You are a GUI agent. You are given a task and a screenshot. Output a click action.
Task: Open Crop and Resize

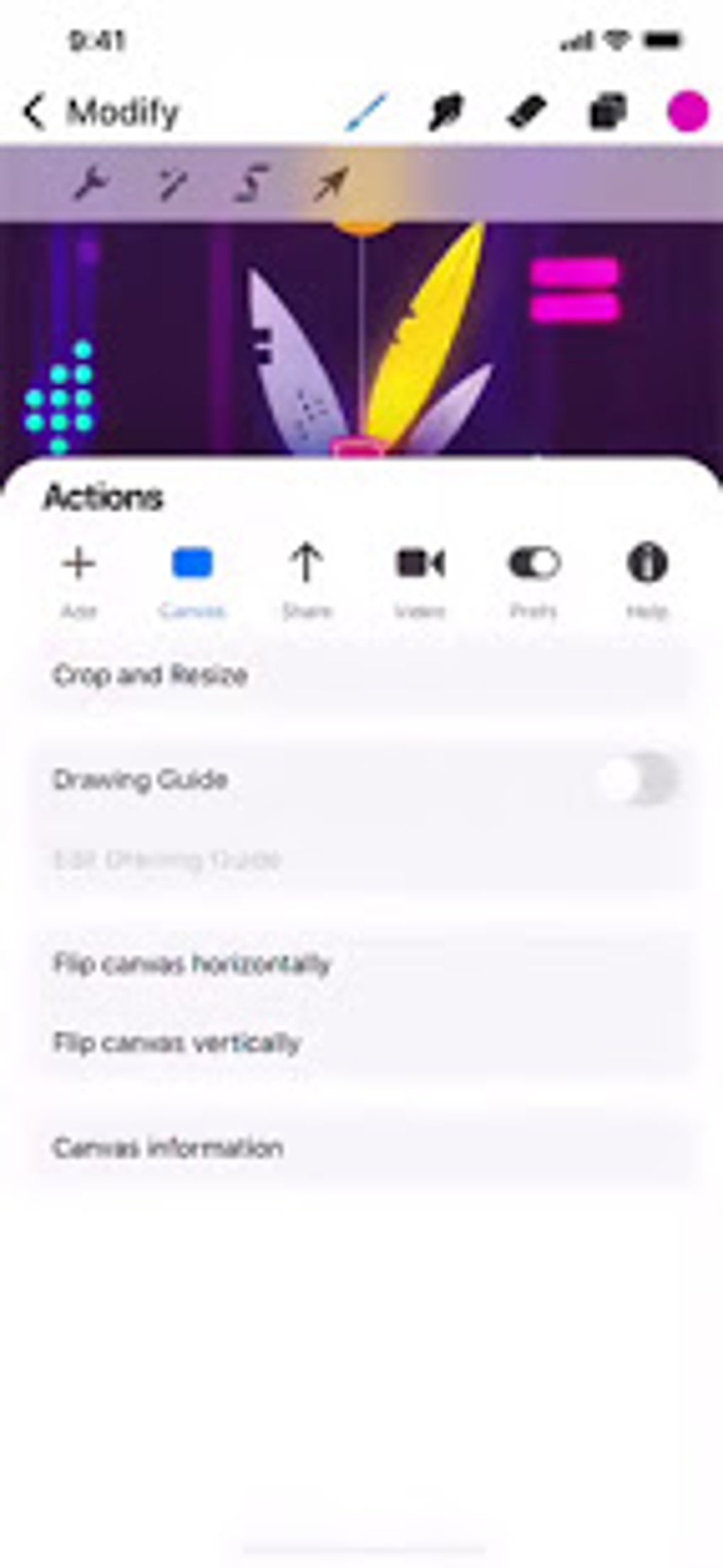(x=361, y=675)
